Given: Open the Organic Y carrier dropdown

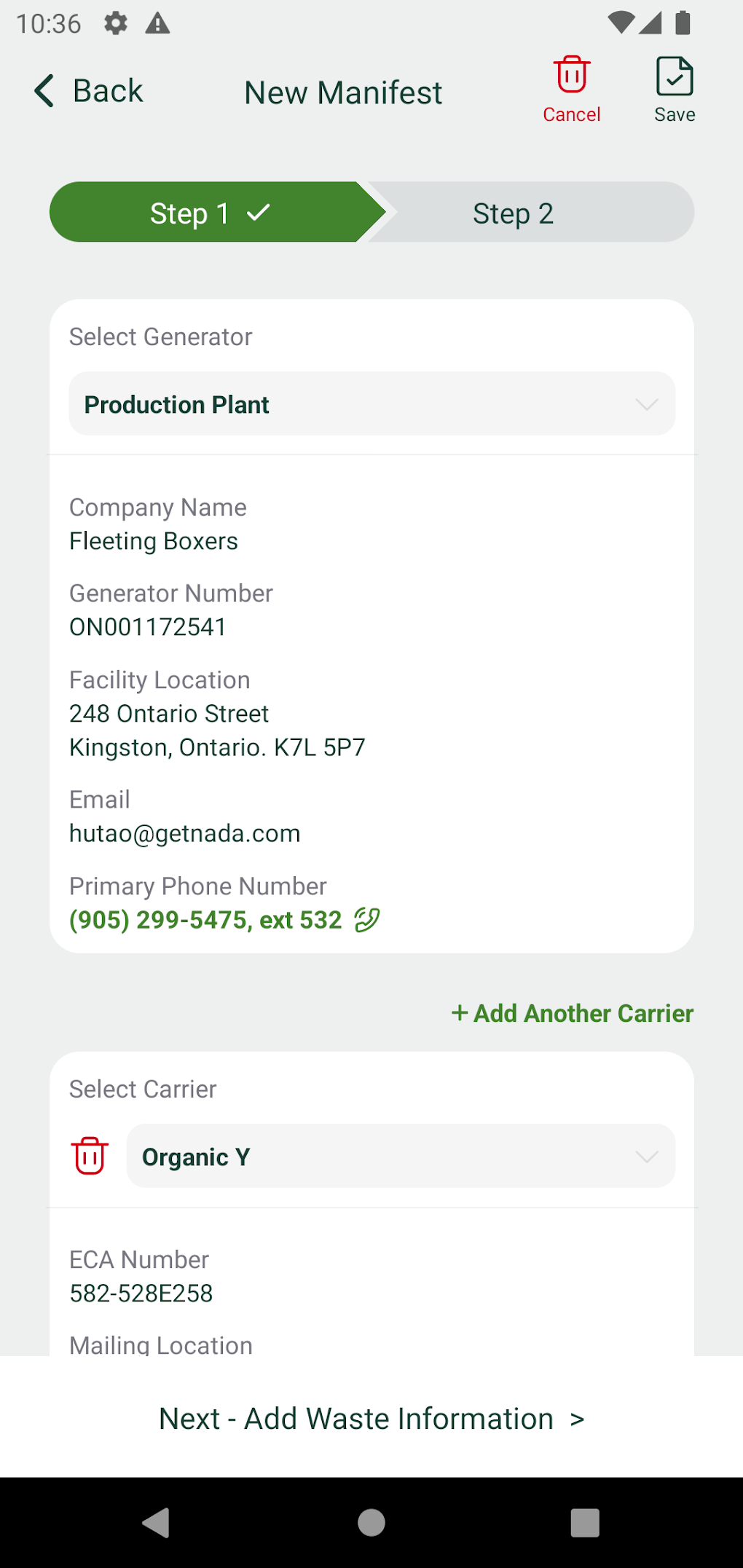Looking at the screenshot, I should [x=401, y=1156].
